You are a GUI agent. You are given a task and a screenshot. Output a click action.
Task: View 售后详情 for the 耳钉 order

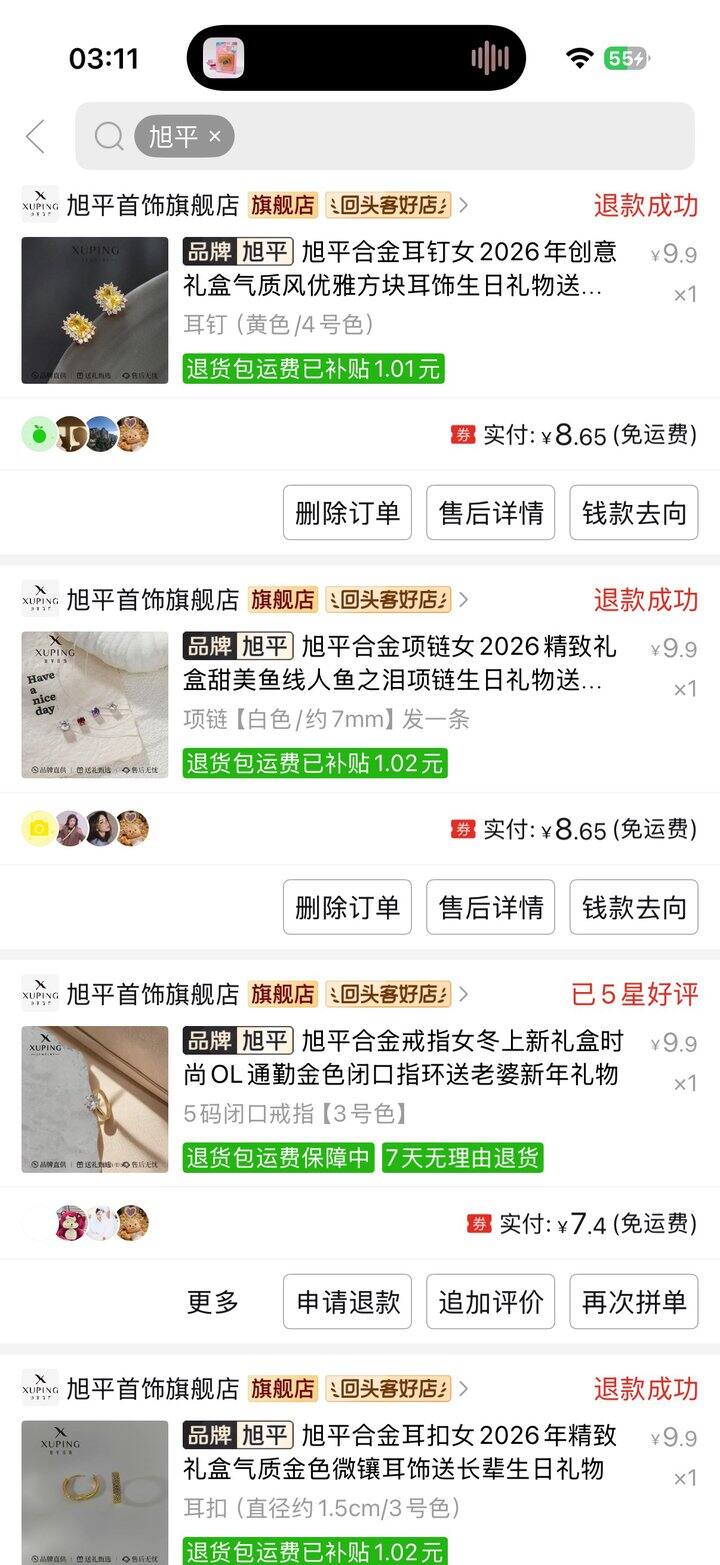(x=490, y=513)
